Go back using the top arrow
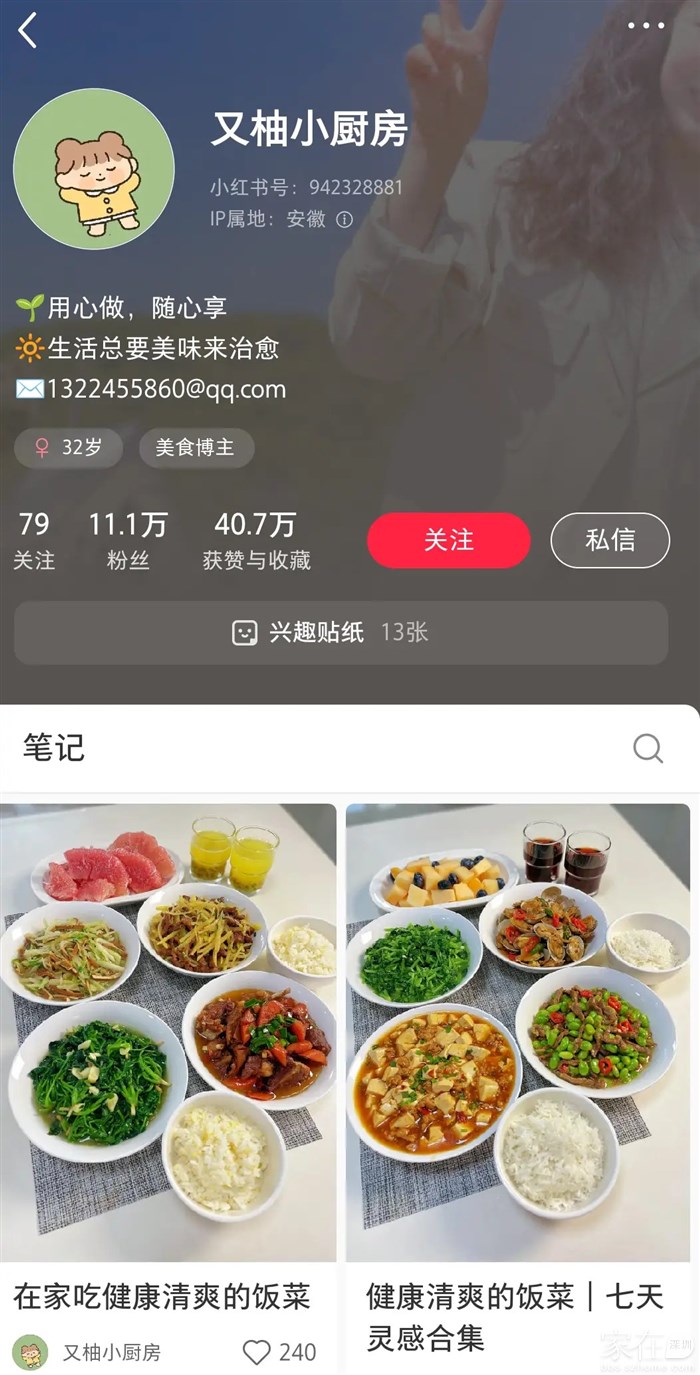Image resolution: width=700 pixels, height=1375 pixels. (x=28, y=30)
